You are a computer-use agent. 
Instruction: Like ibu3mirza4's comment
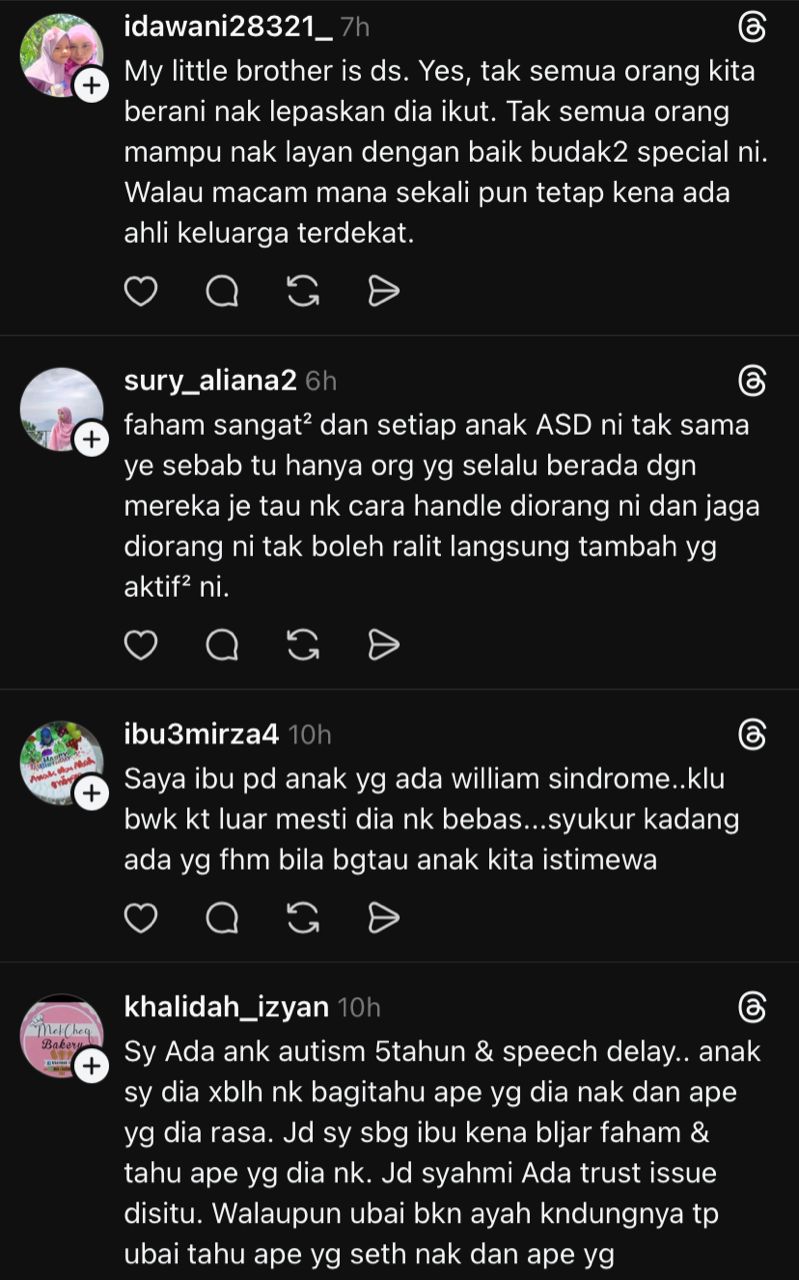click(x=141, y=917)
